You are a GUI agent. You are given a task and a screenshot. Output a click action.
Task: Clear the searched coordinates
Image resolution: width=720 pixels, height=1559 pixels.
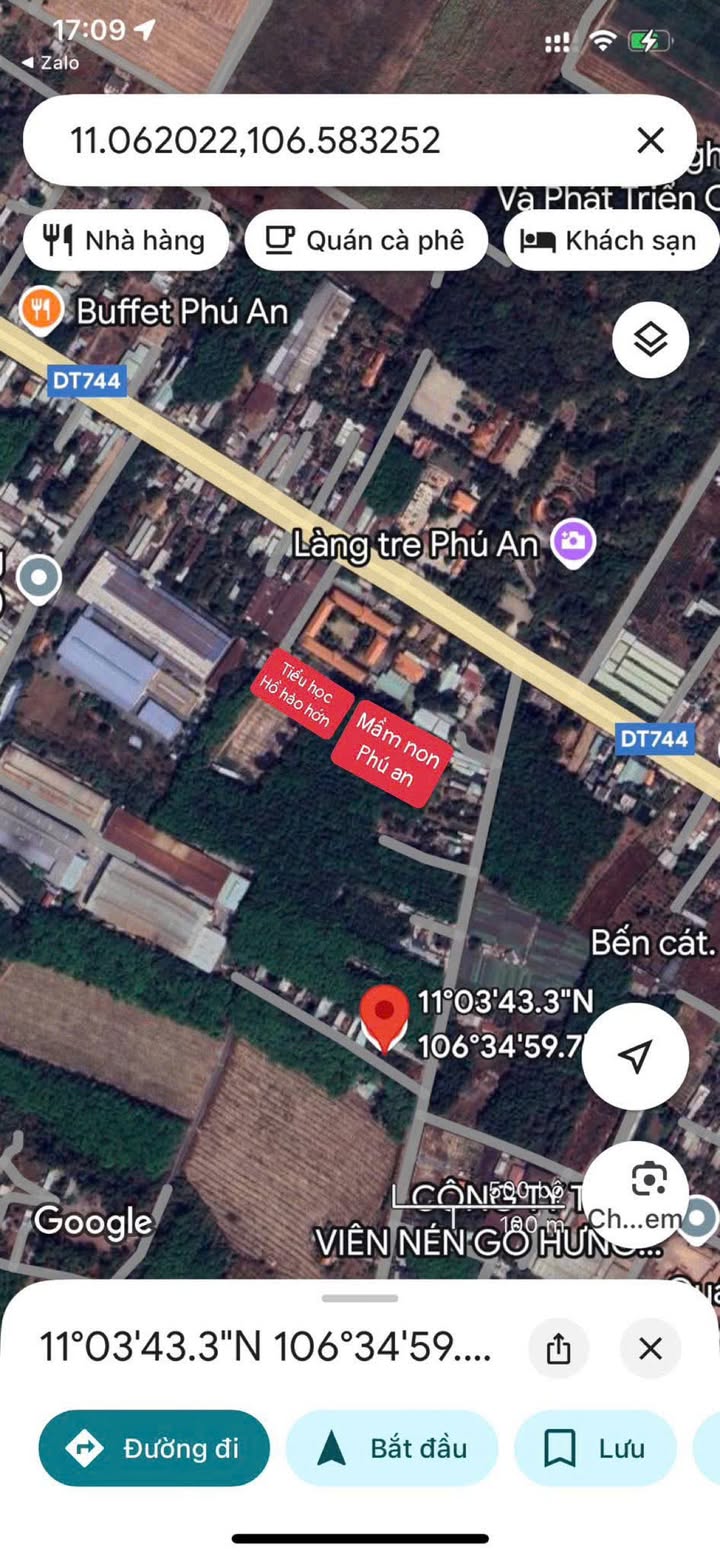[x=650, y=141]
